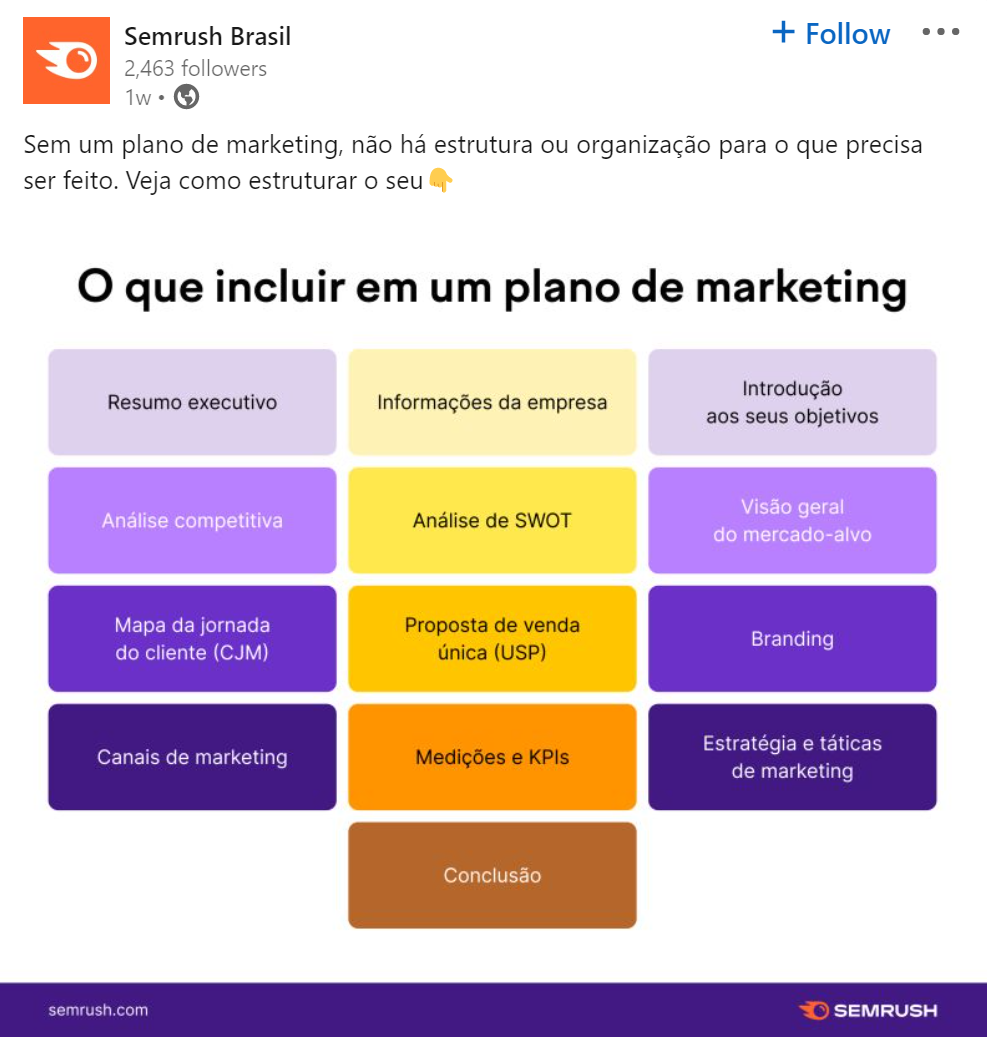Select the Introdução aos seus objetivos tile
Image resolution: width=987 pixels, height=1040 pixels.
[792, 402]
